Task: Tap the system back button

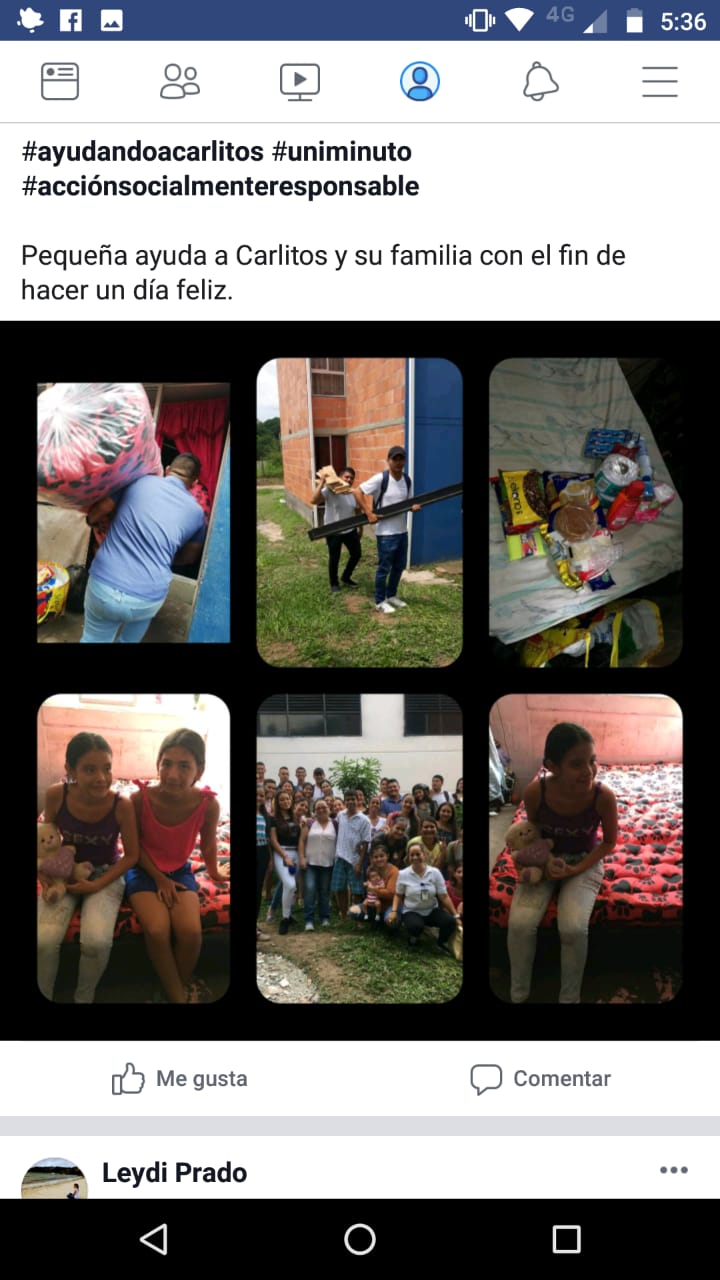Action: coord(153,1239)
